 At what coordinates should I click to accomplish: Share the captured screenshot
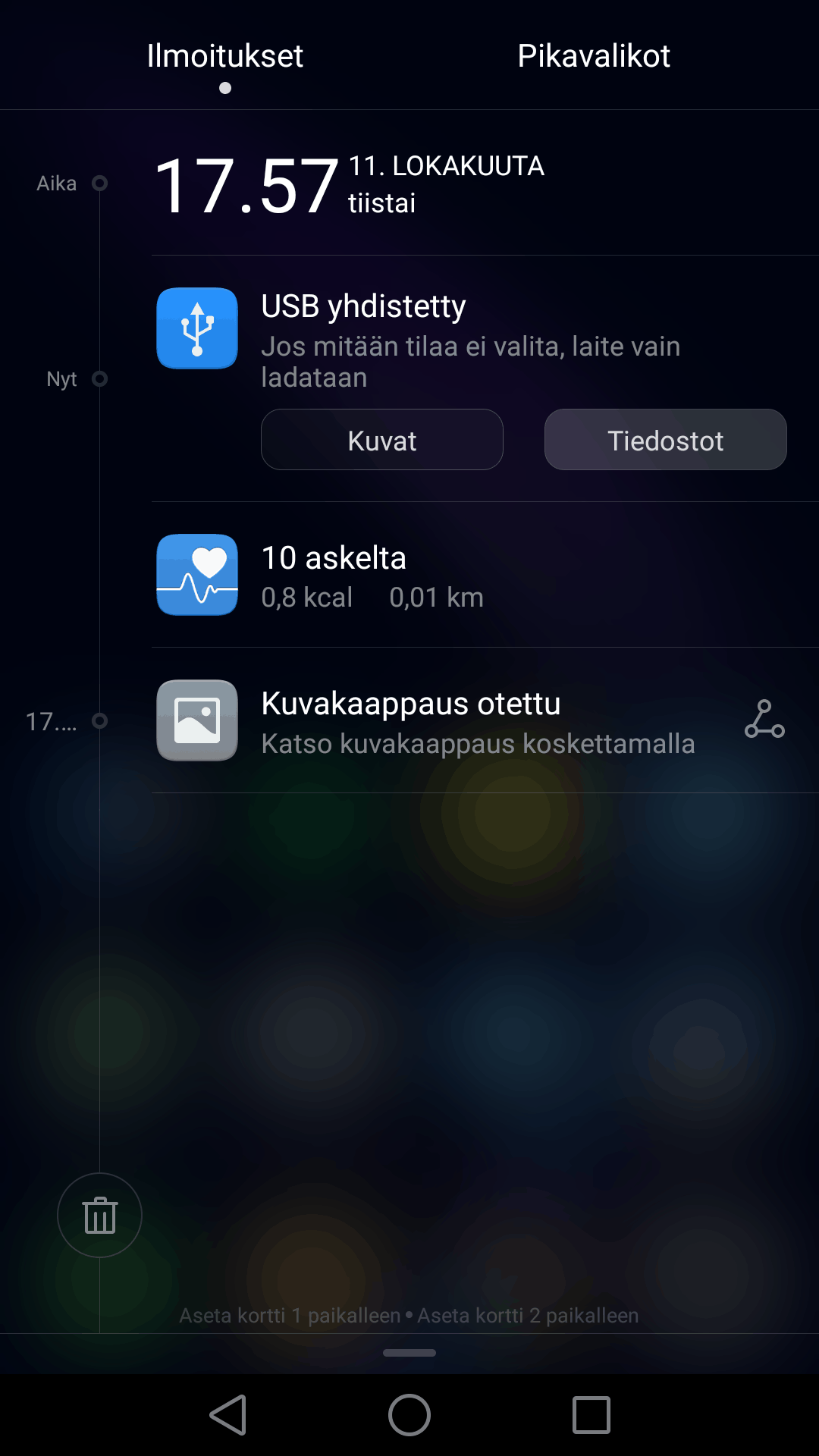pyautogui.click(x=764, y=719)
